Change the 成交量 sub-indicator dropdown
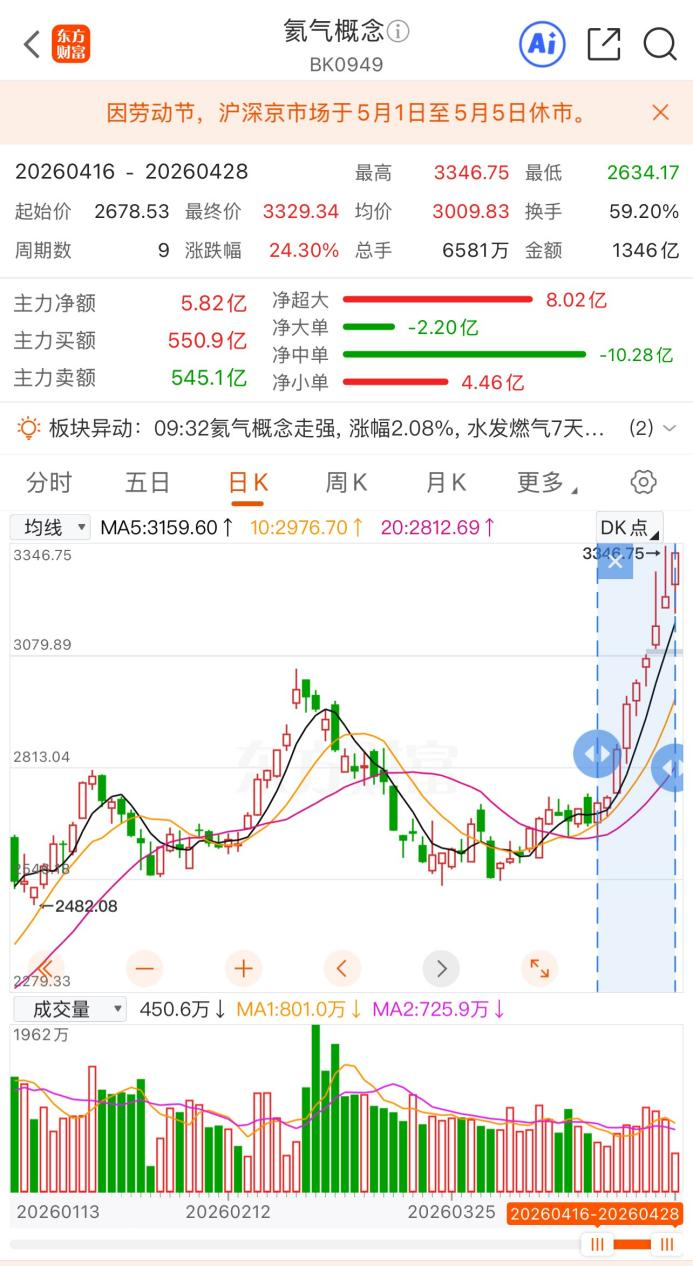 [70, 1009]
